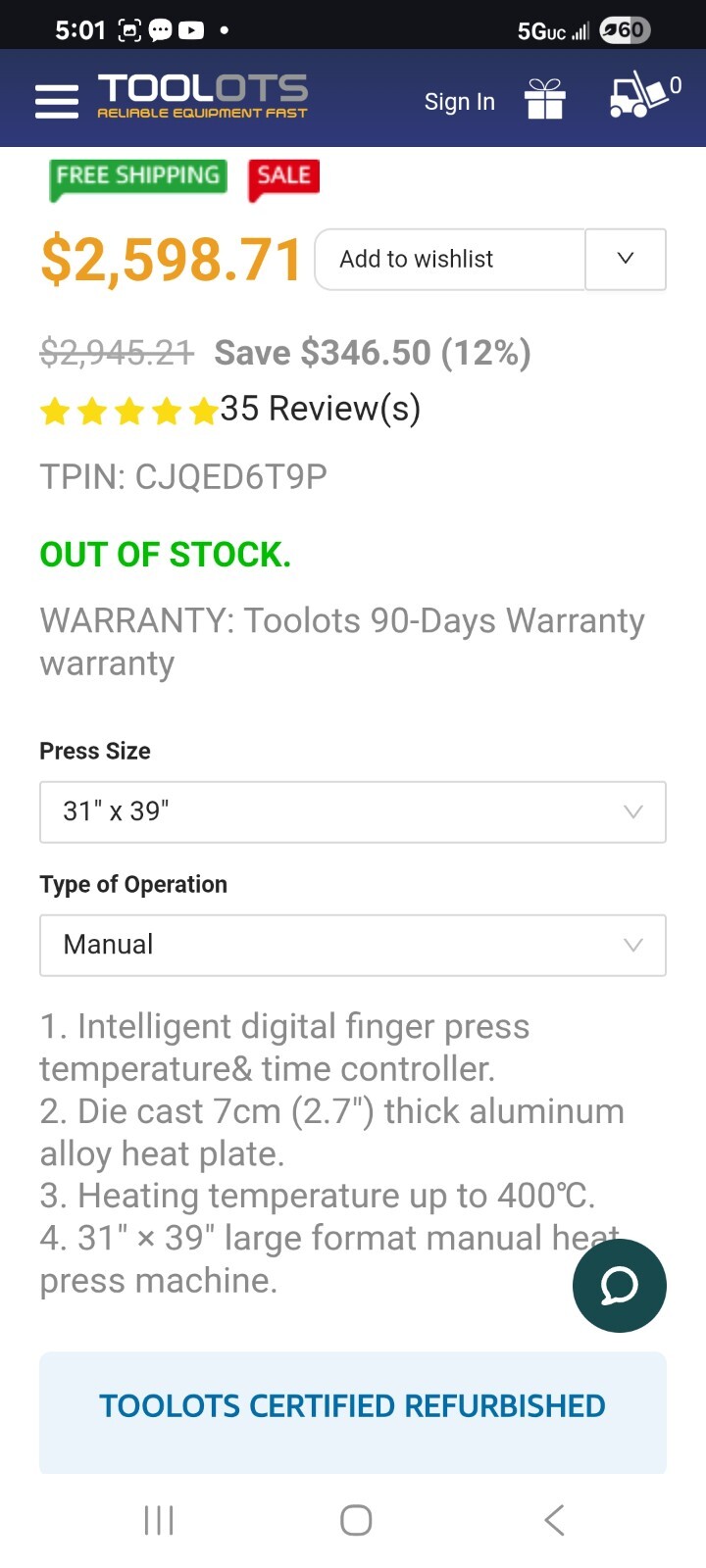
Task: Open the Sign In page
Action: (x=459, y=102)
